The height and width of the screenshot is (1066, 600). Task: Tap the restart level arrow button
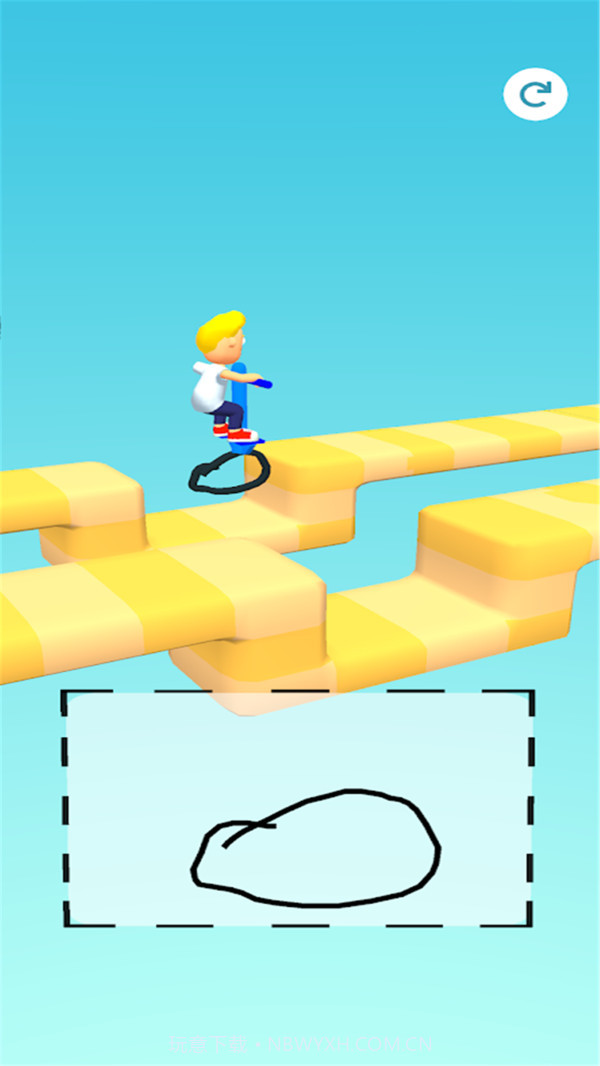[535, 95]
